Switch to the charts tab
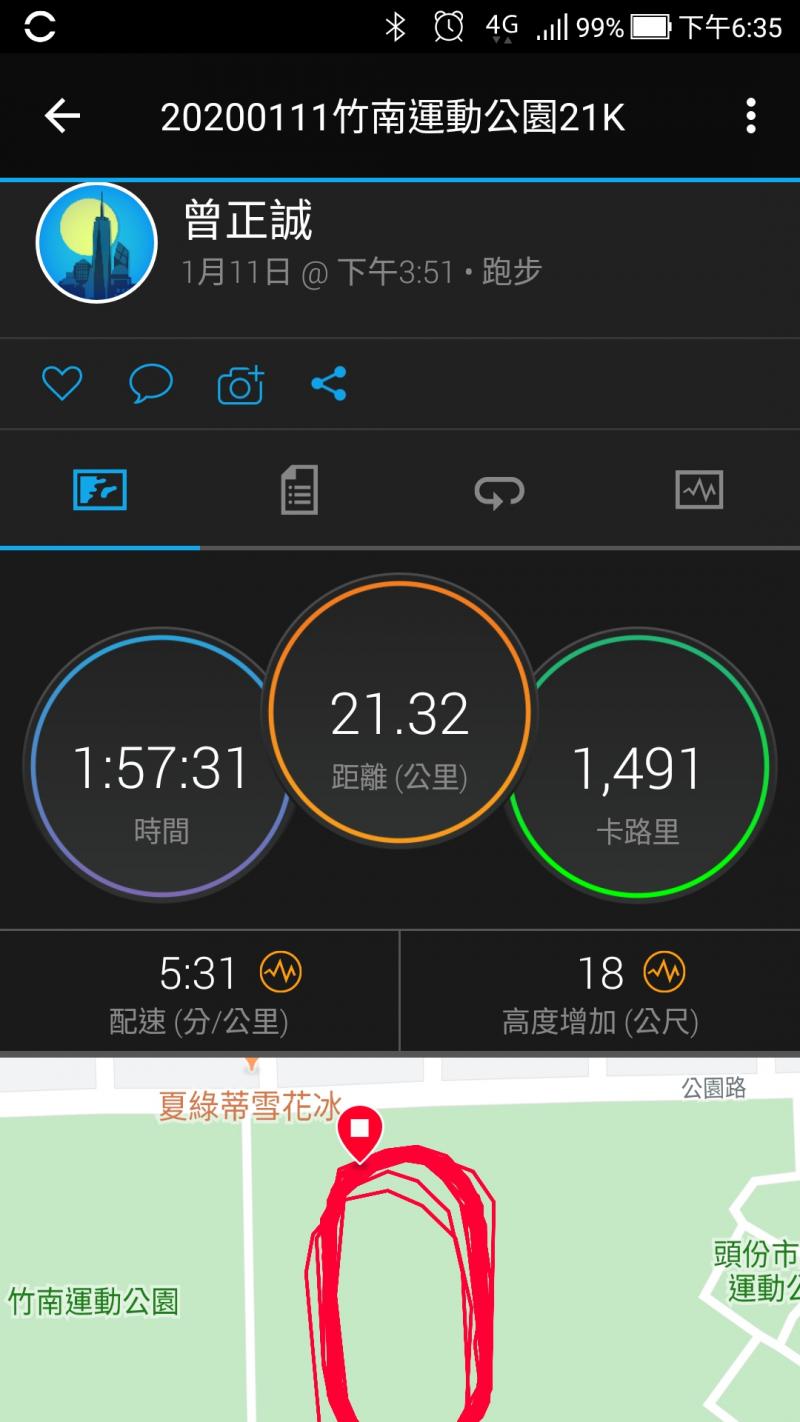800x1422 pixels. (699, 490)
